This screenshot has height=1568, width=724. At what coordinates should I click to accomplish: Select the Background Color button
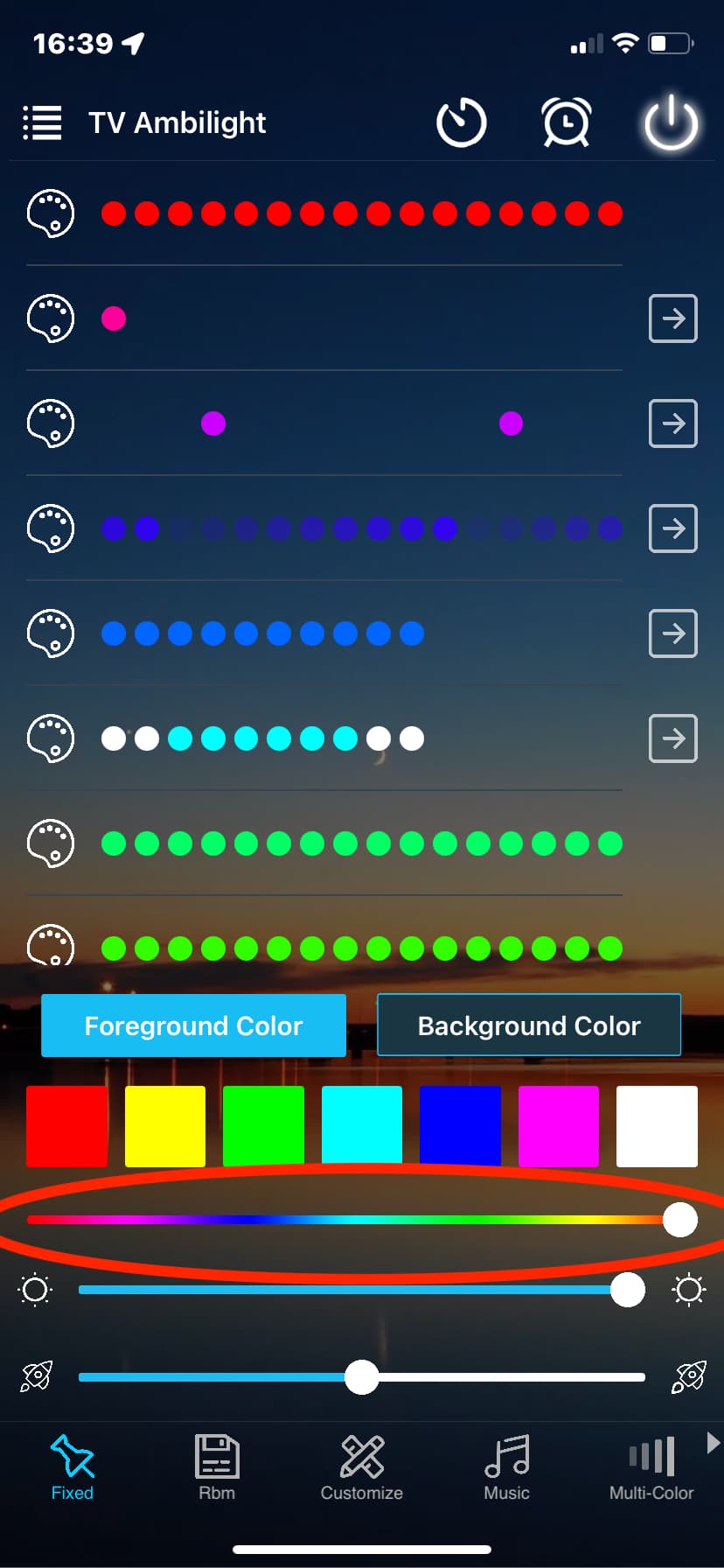click(529, 1025)
